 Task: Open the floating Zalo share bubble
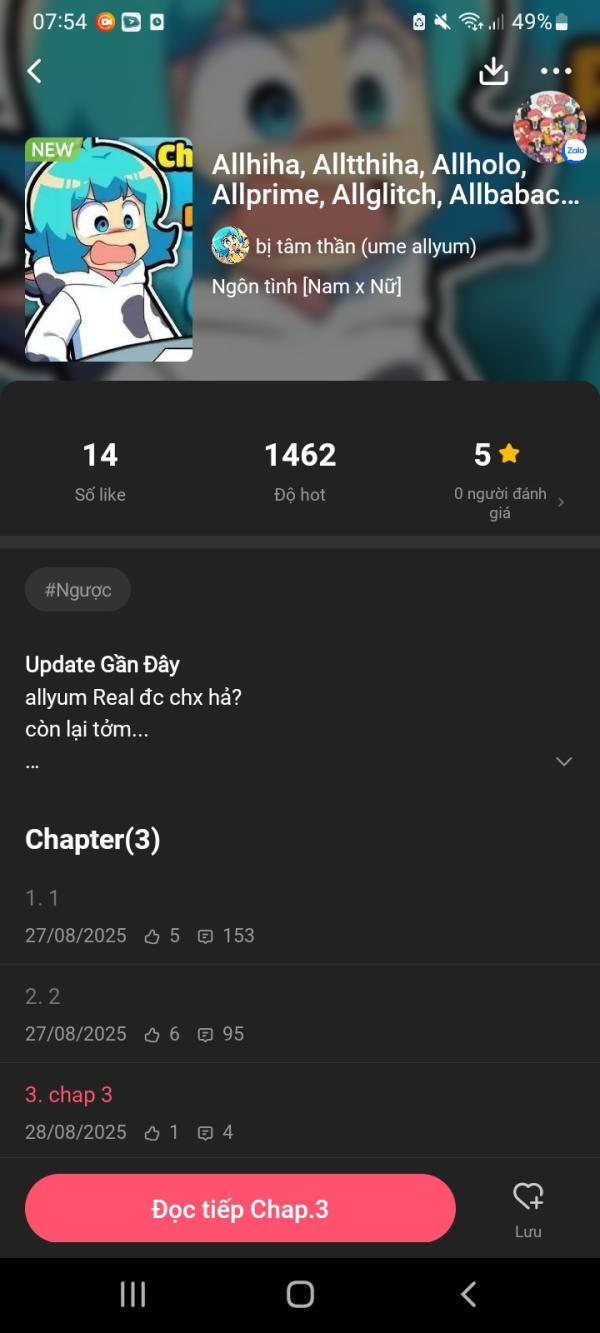550,127
